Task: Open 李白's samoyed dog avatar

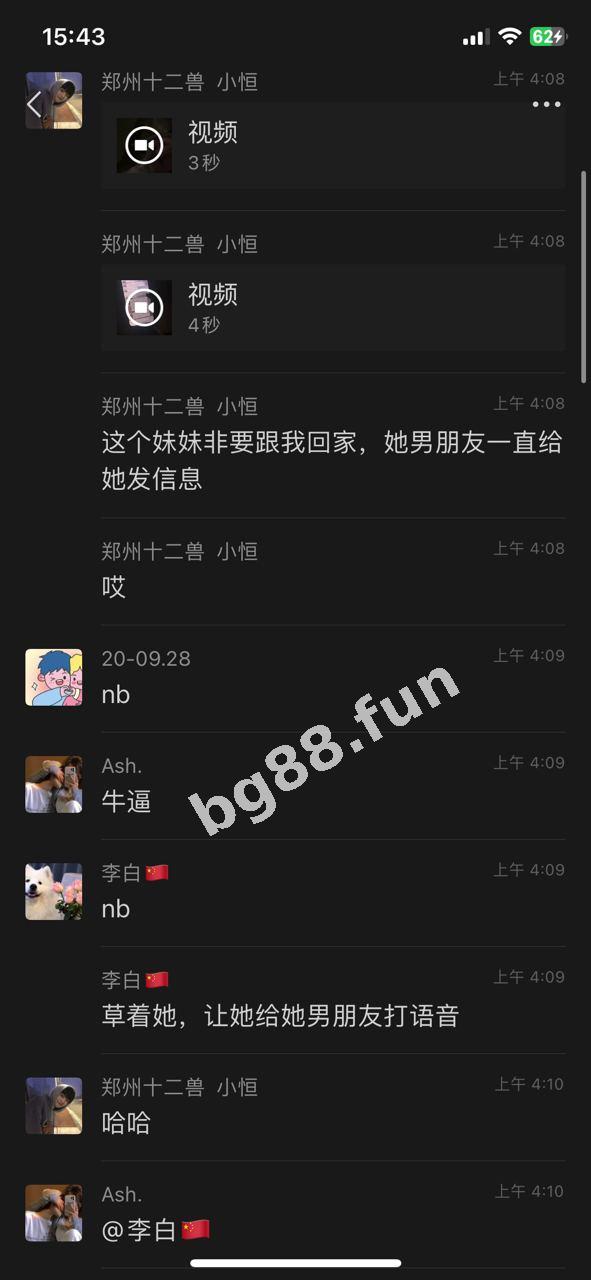Action: (54, 891)
